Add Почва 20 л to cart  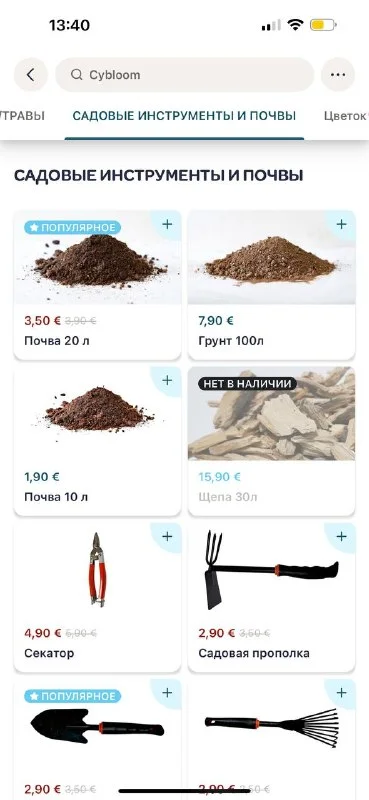167,224
